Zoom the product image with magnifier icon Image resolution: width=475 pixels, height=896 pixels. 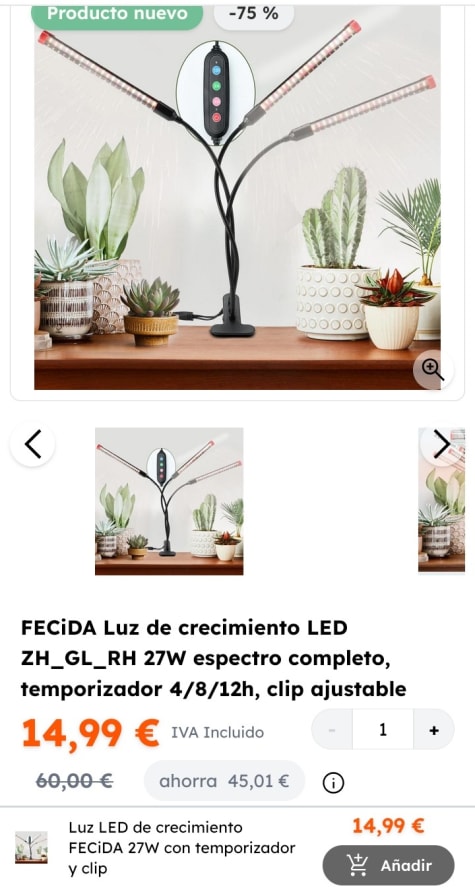(x=433, y=369)
